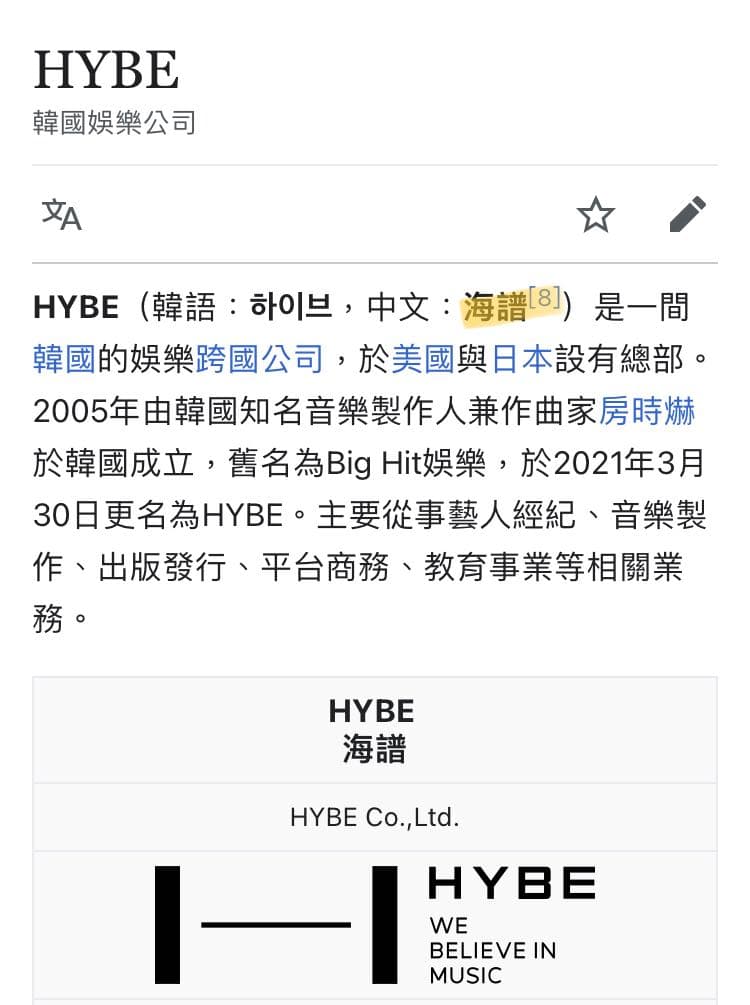Open the language selector icon
Screen dimensions: 750x1005
click(x=60, y=215)
